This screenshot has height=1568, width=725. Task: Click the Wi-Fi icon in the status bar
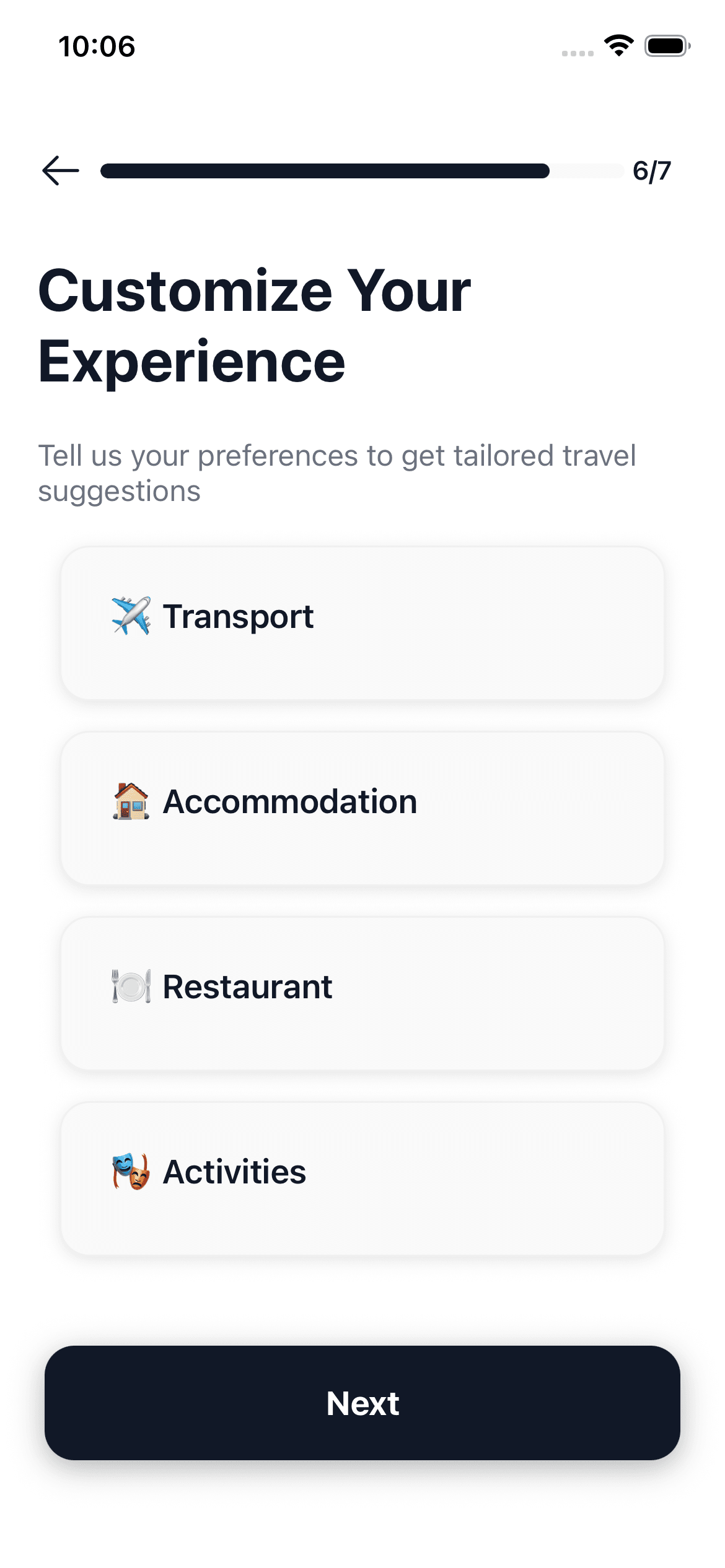click(618, 45)
